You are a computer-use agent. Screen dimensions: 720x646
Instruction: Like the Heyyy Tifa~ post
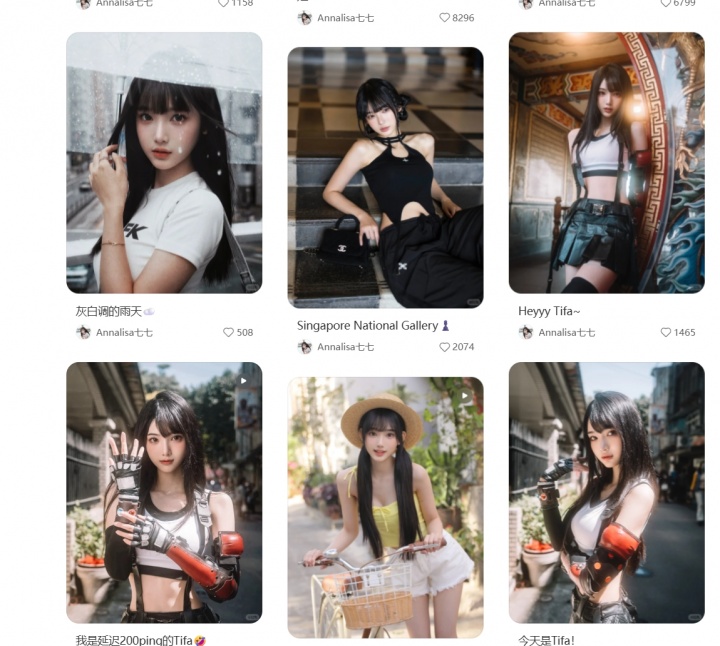point(666,333)
